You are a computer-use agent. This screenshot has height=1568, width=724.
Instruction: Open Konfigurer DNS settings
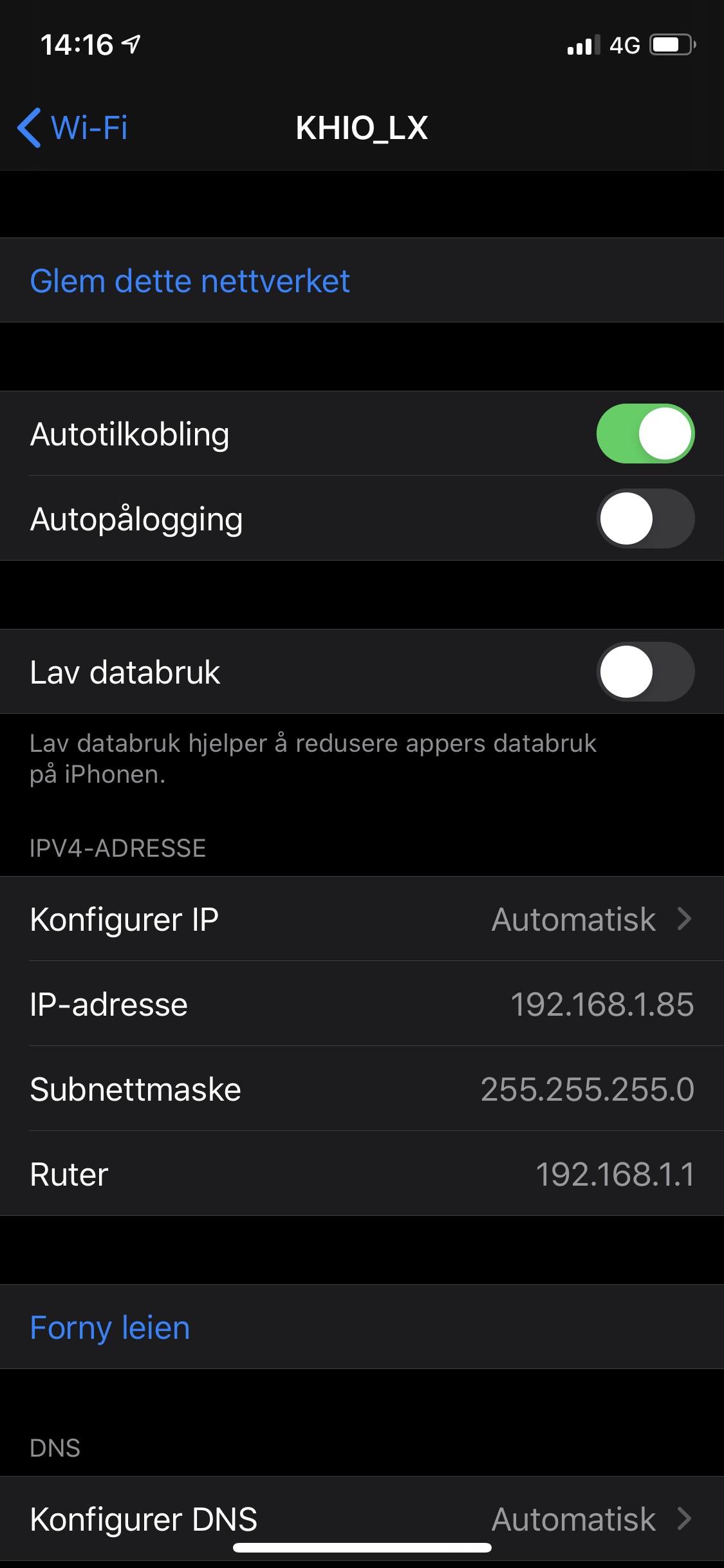coord(362,1518)
